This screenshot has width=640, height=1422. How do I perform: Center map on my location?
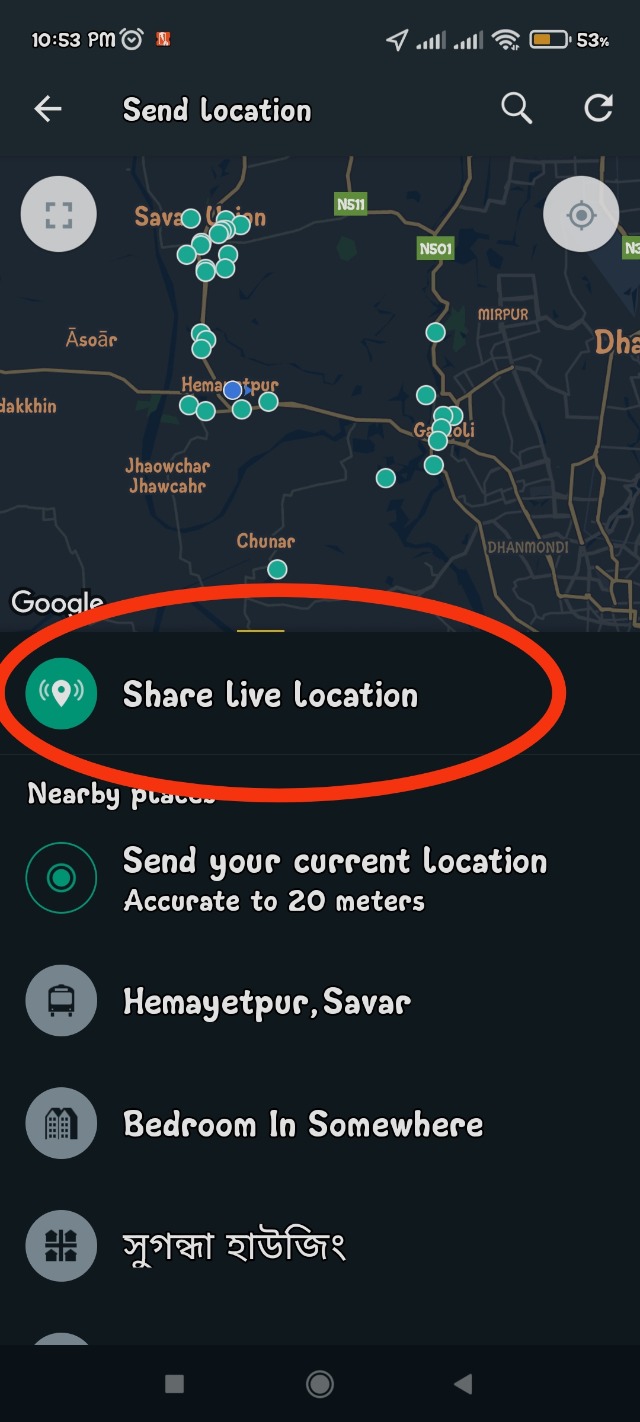pos(581,214)
